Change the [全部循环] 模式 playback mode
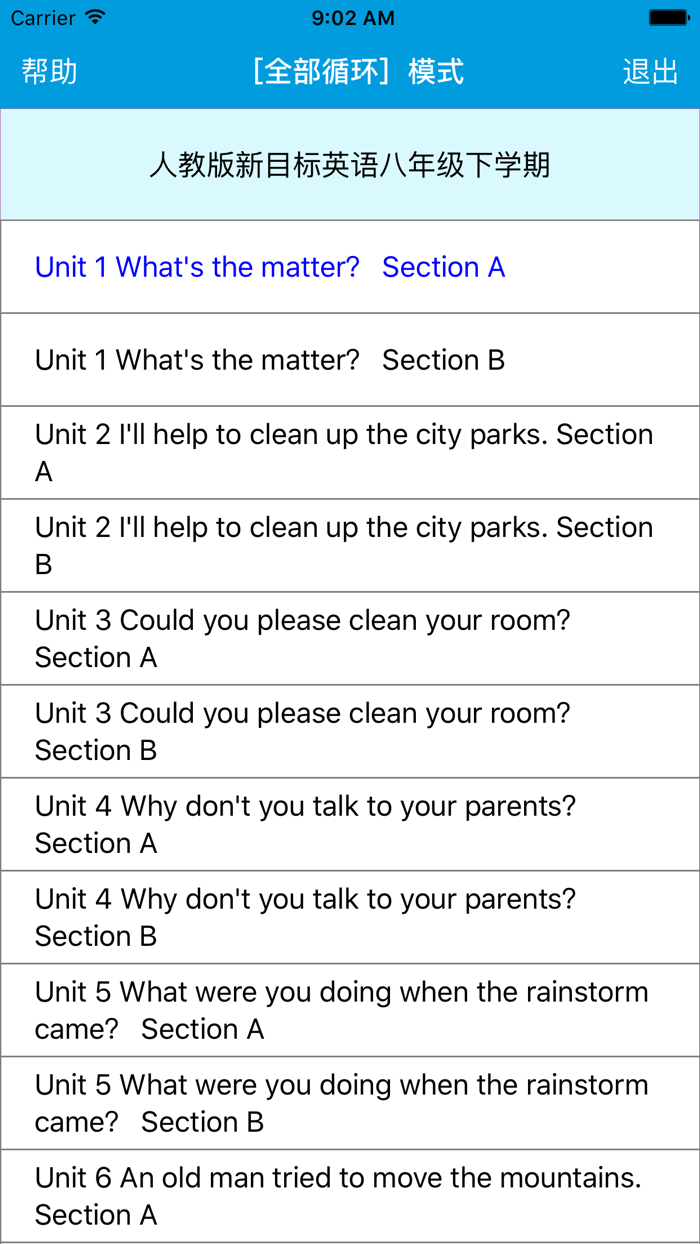Image resolution: width=700 pixels, height=1244 pixels. click(x=358, y=72)
